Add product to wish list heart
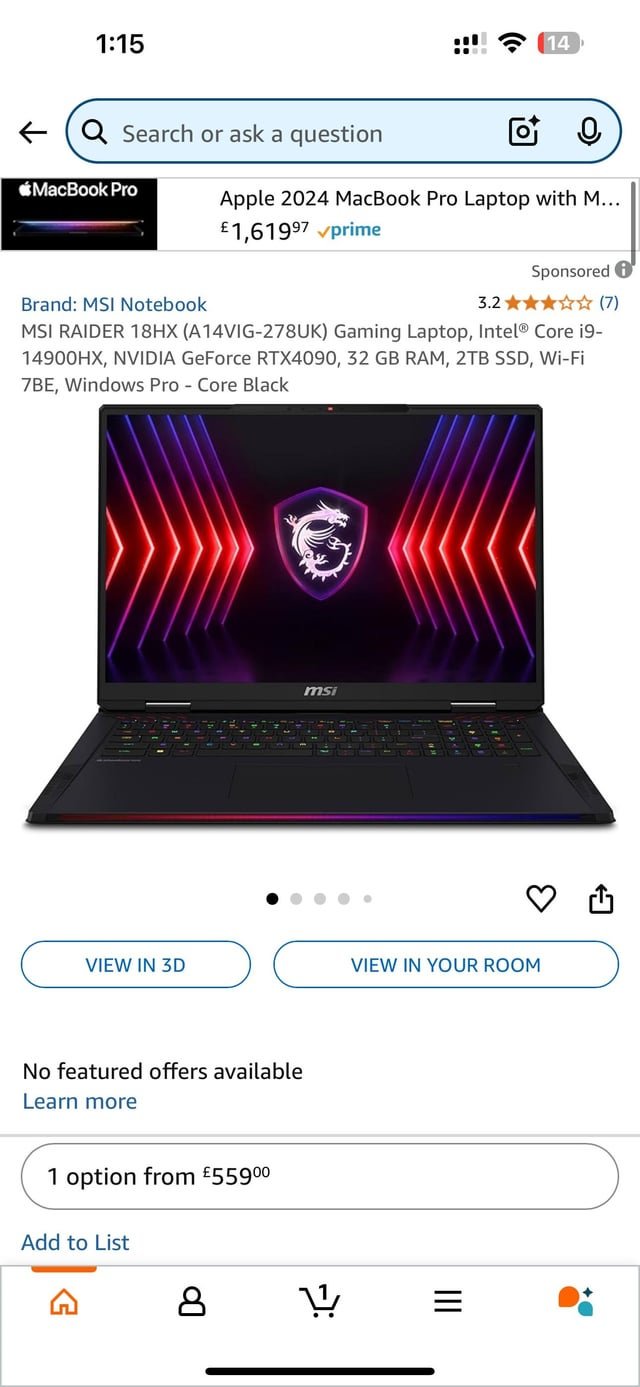This screenshot has height=1387, width=640. pos(541,899)
